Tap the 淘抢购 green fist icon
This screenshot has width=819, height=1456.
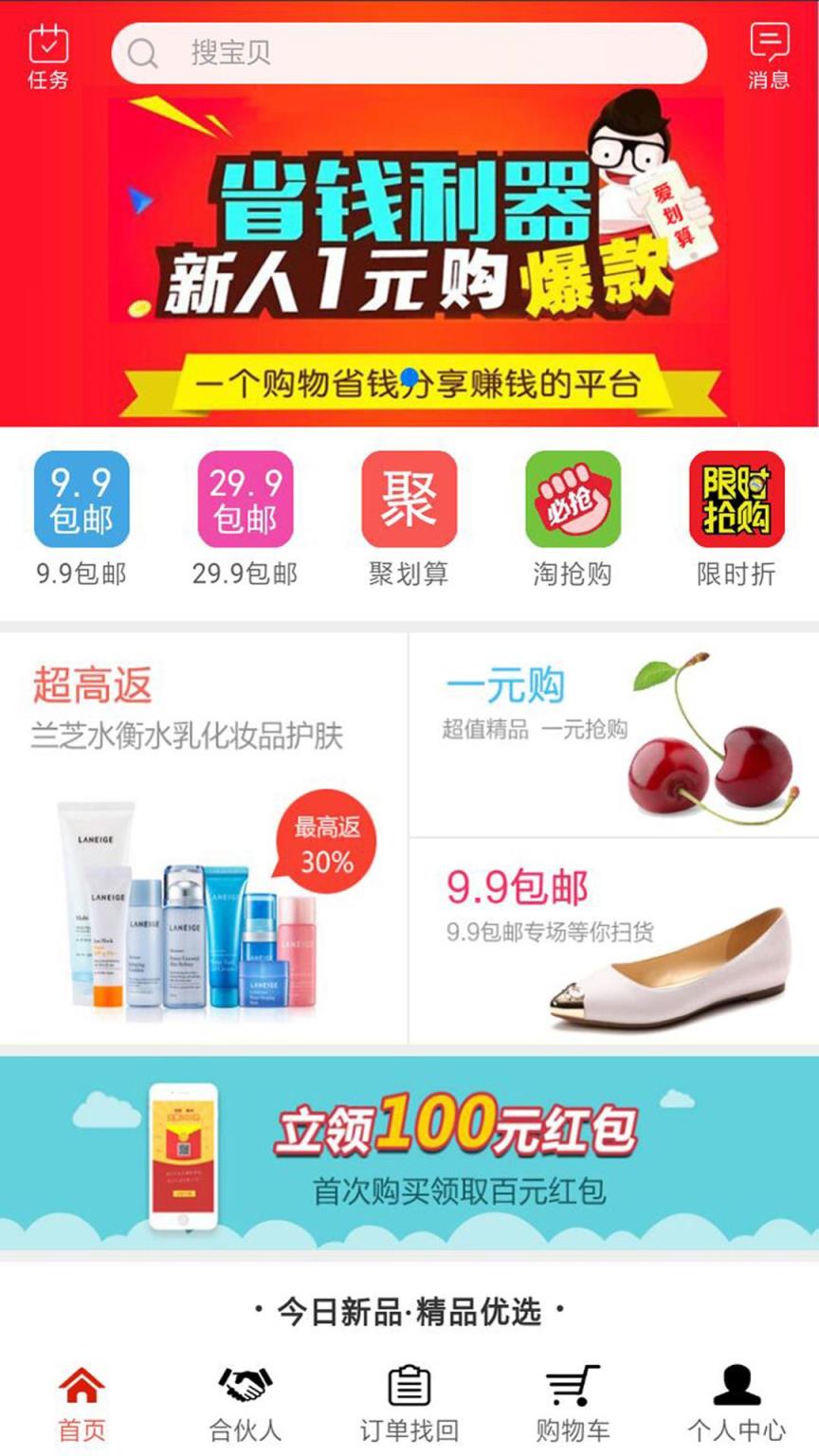click(x=573, y=502)
